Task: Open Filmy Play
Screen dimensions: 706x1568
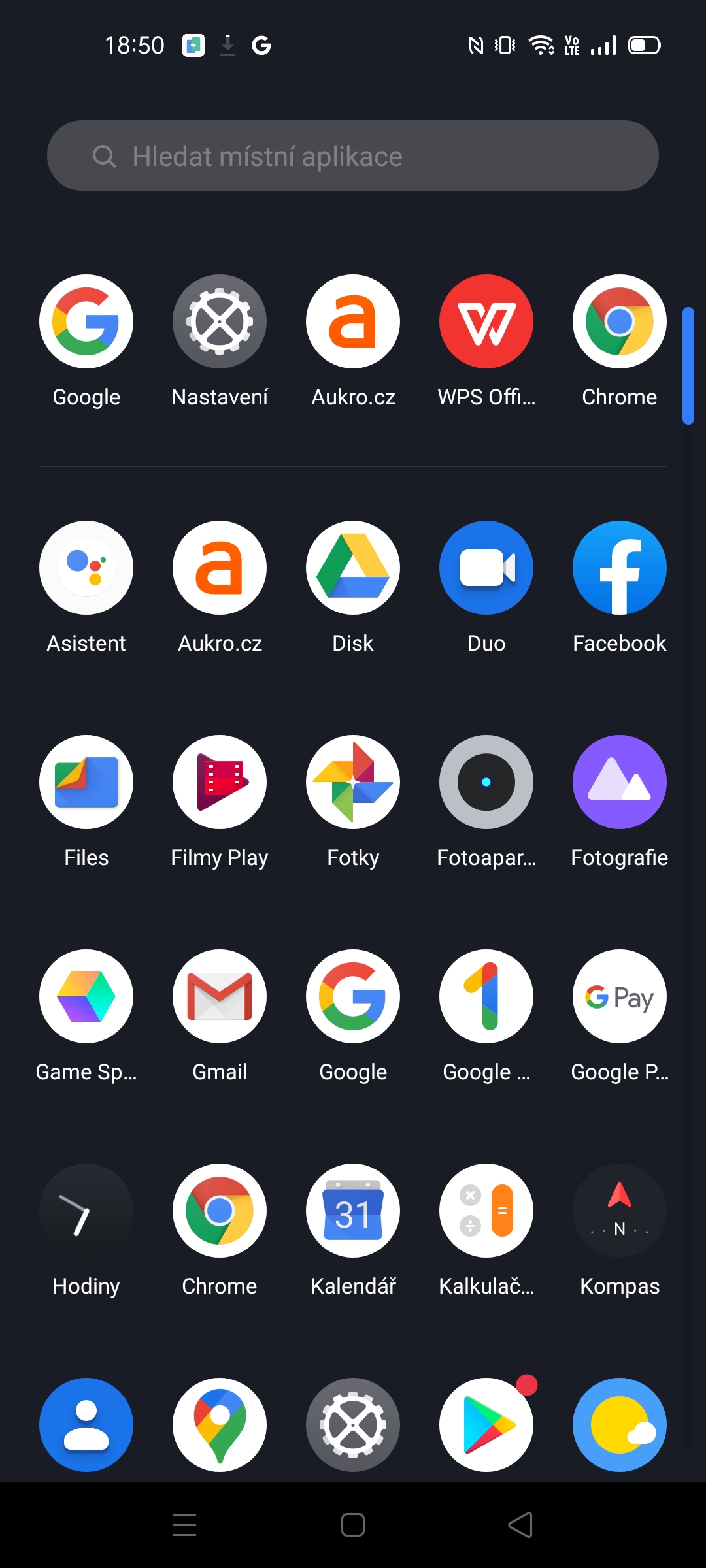Action: (x=220, y=782)
